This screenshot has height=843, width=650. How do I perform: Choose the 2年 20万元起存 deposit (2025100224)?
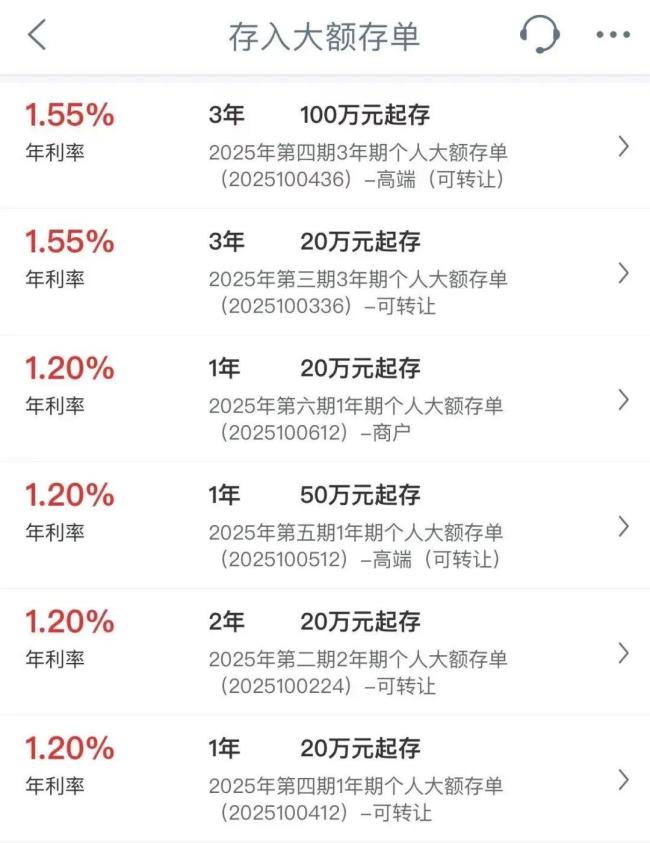pos(325,653)
